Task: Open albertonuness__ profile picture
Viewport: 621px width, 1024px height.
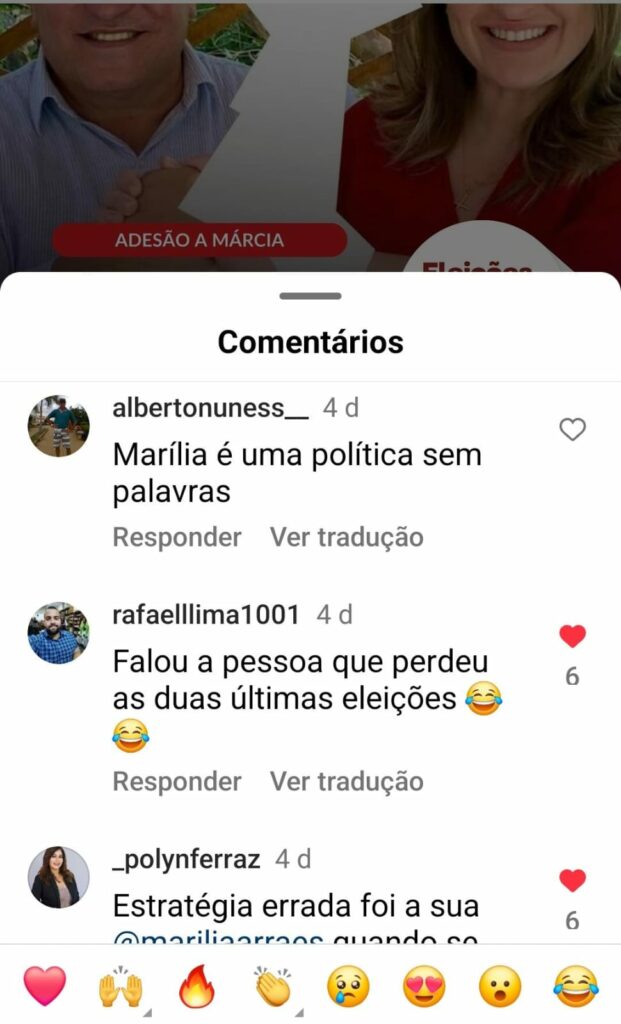Action: (x=59, y=426)
